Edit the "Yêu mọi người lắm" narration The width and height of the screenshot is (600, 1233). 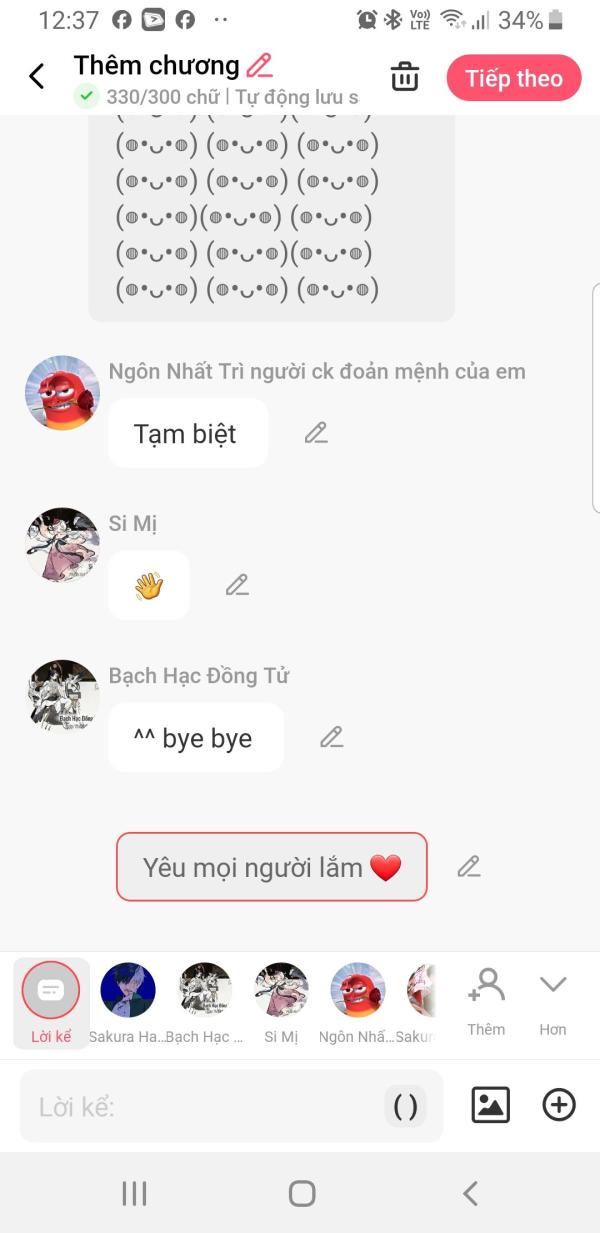pos(469,866)
